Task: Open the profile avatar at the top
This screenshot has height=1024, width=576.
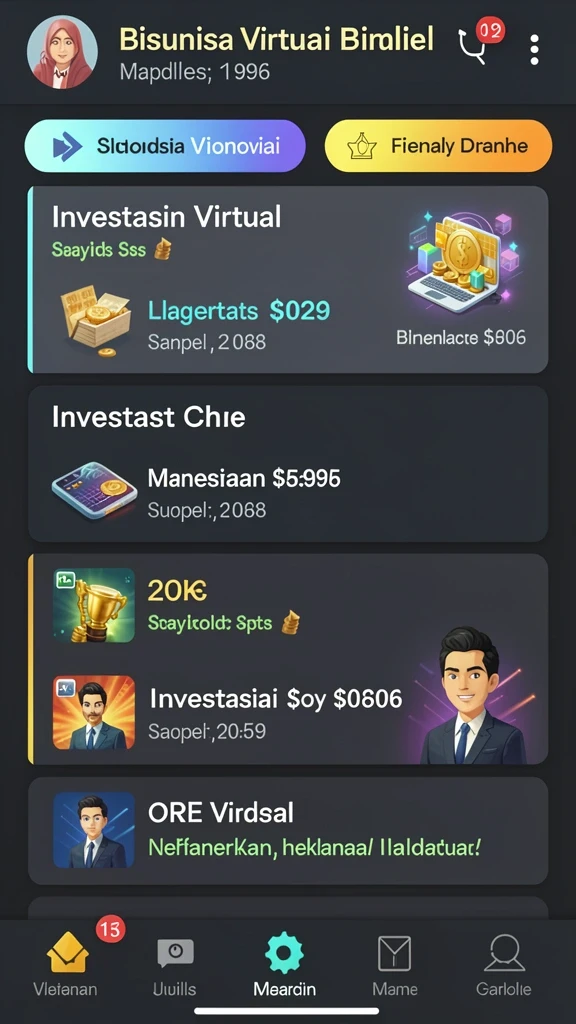Action: tap(62, 52)
